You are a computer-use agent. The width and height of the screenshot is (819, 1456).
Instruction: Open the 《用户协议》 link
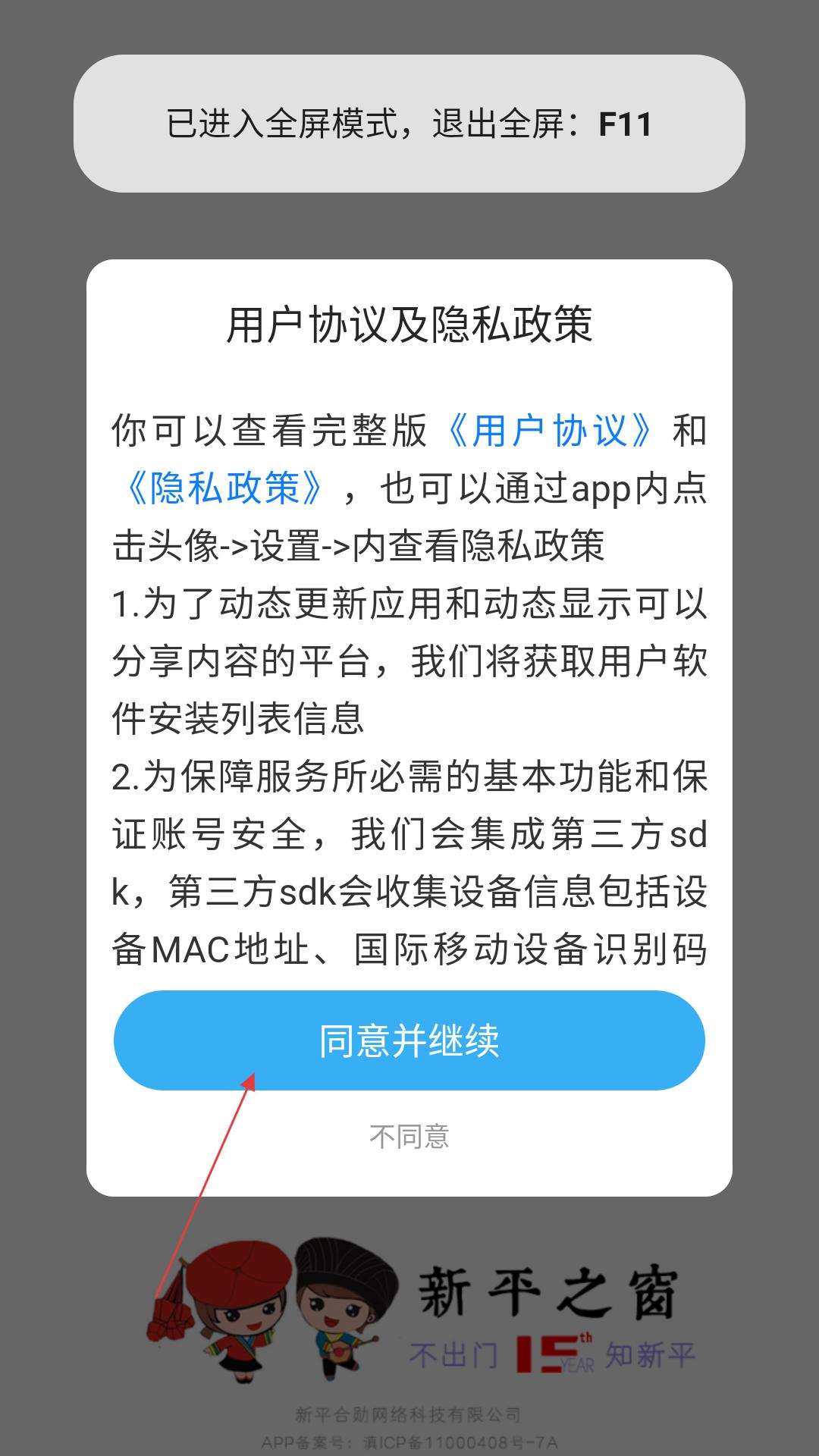[551, 431]
